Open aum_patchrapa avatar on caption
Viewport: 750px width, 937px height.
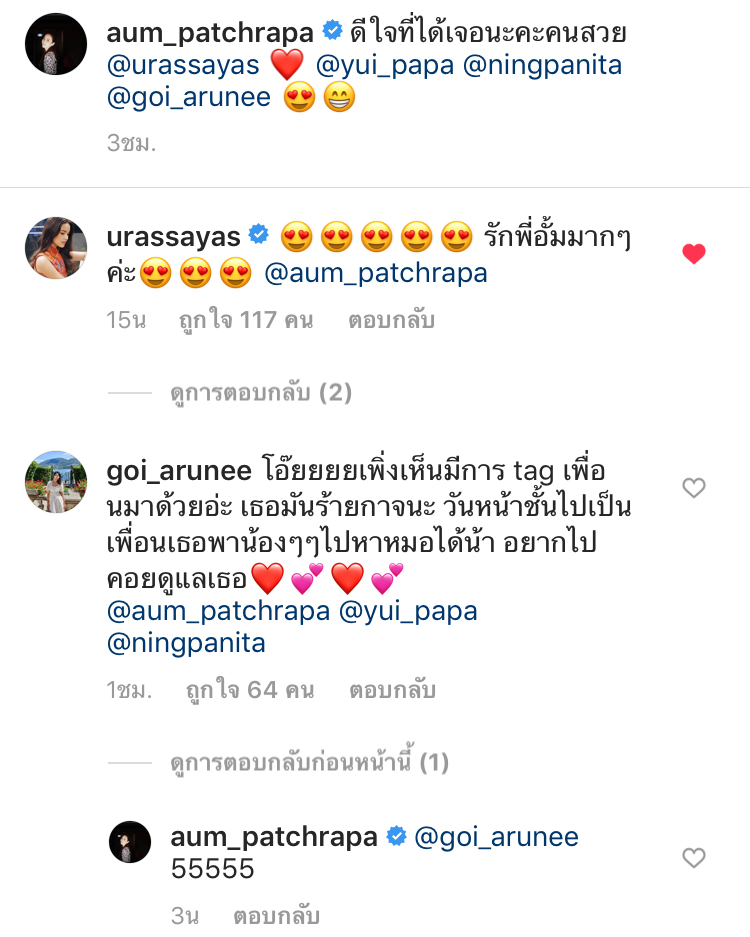pyautogui.click(x=56, y=44)
